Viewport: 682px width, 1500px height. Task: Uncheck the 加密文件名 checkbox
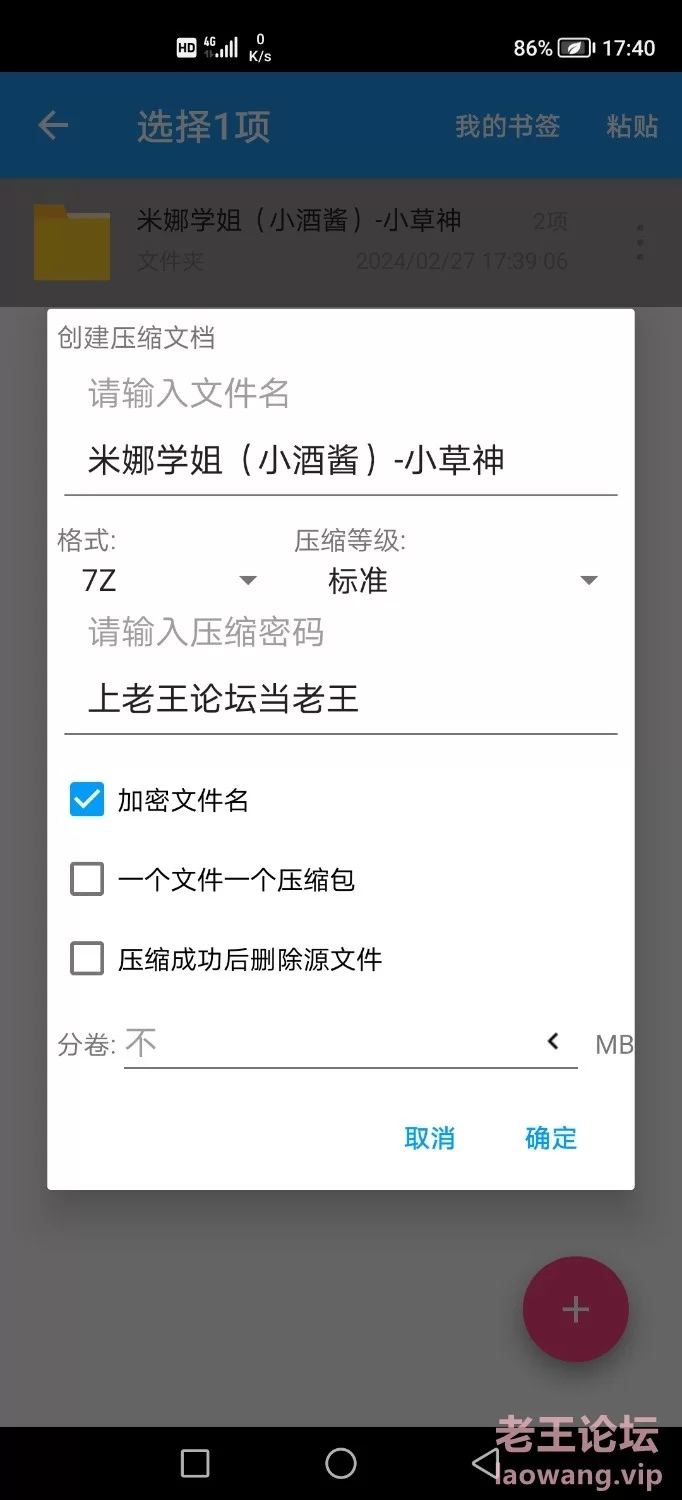87,800
